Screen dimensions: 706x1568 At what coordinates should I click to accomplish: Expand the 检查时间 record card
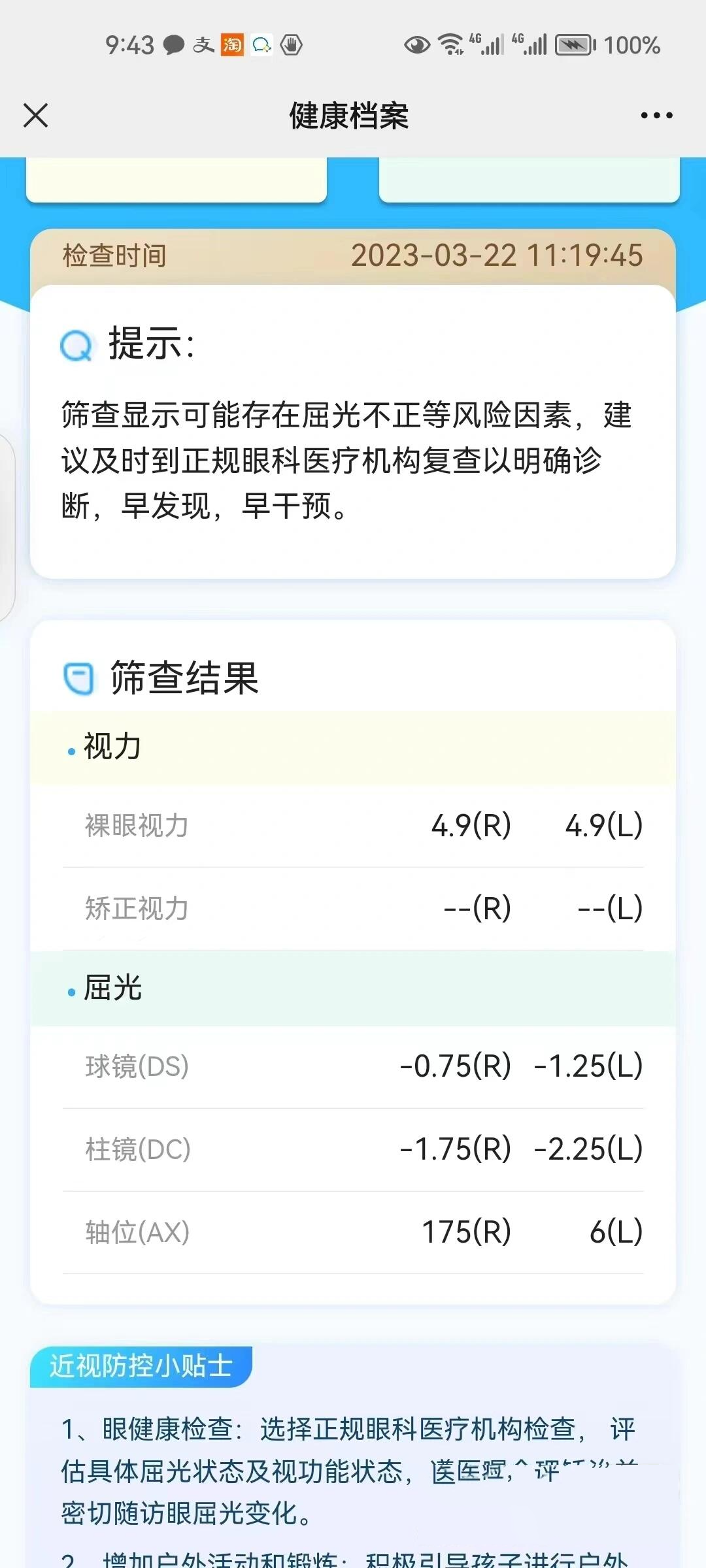click(x=353, y=256)
